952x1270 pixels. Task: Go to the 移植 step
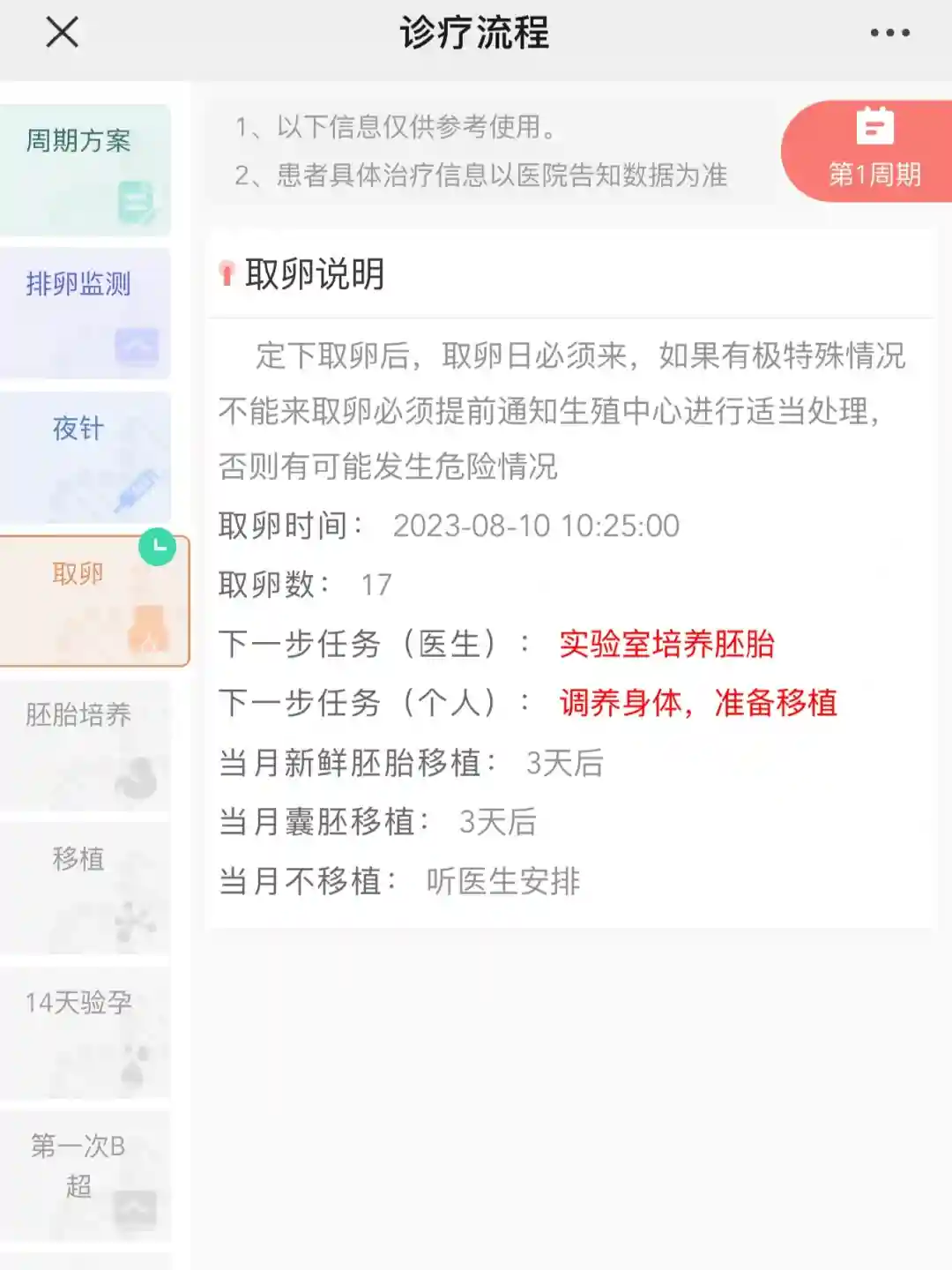[86, 888]
